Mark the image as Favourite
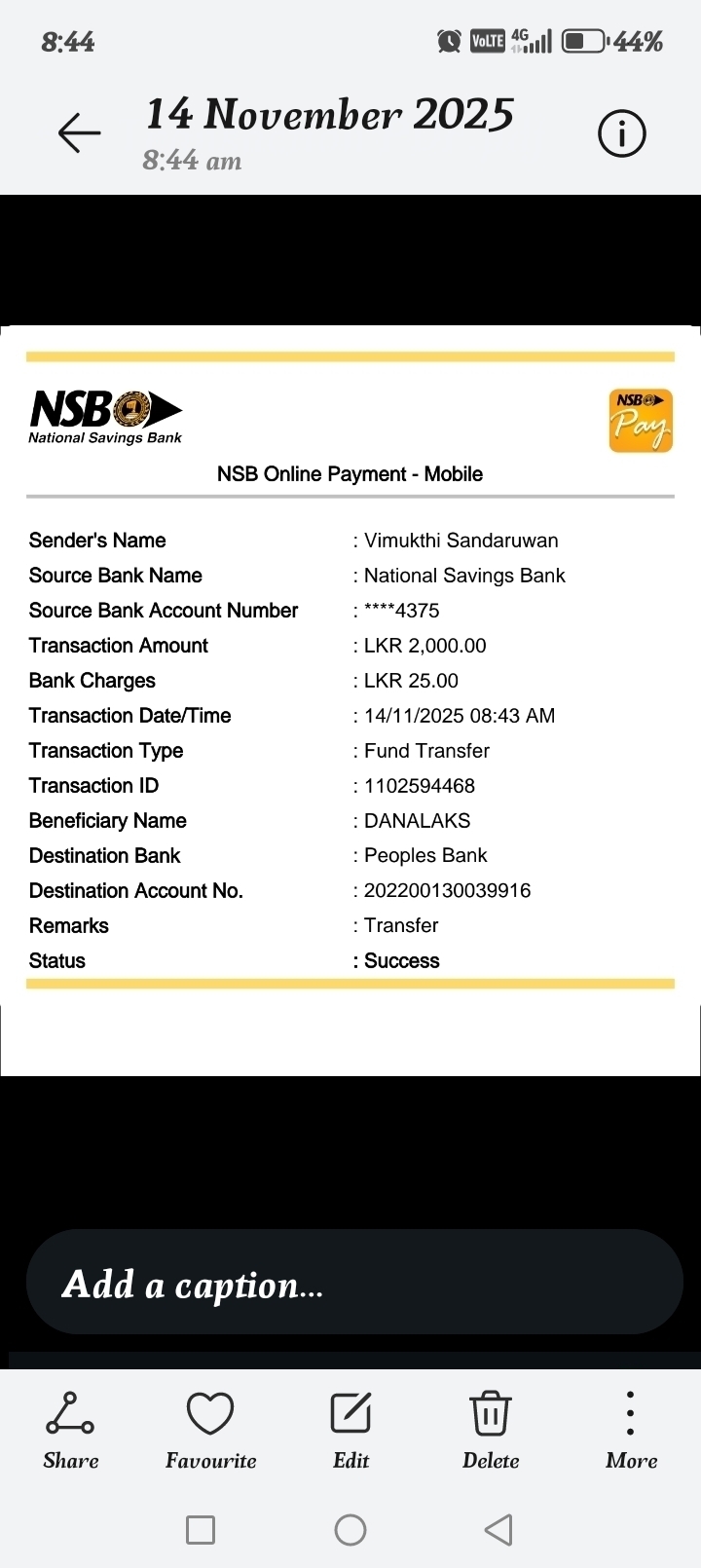 [x=210, y=1429]
